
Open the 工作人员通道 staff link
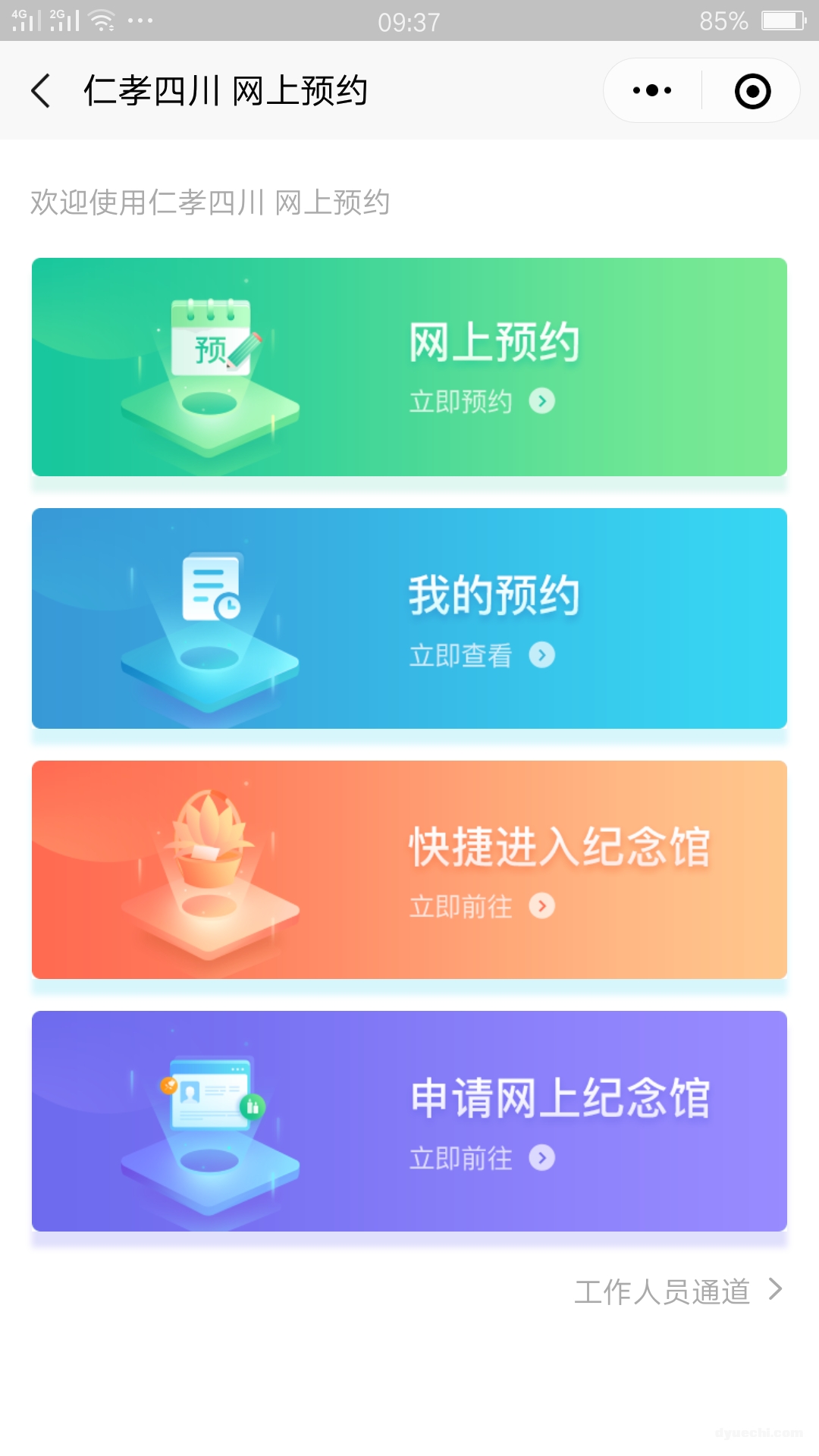[677, 1291]
